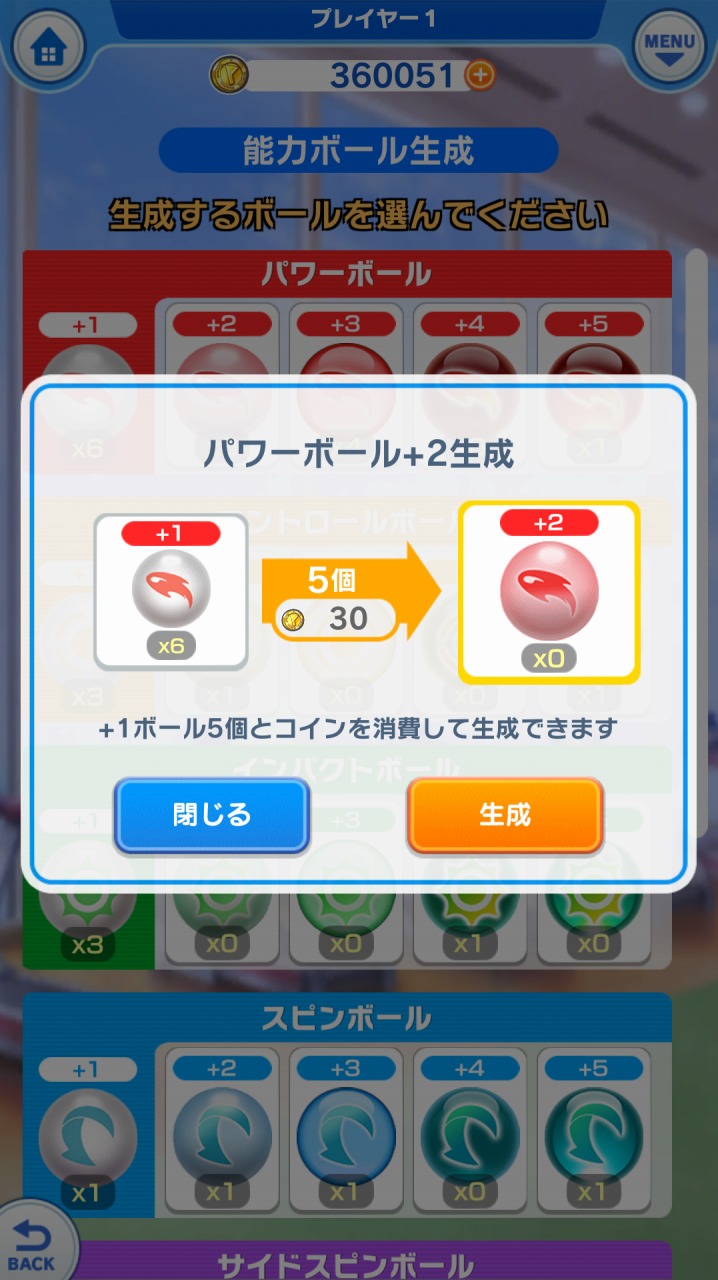The image size is (718, 1280).
Task: Add coins with the plus icon
Action: (480, 74)
